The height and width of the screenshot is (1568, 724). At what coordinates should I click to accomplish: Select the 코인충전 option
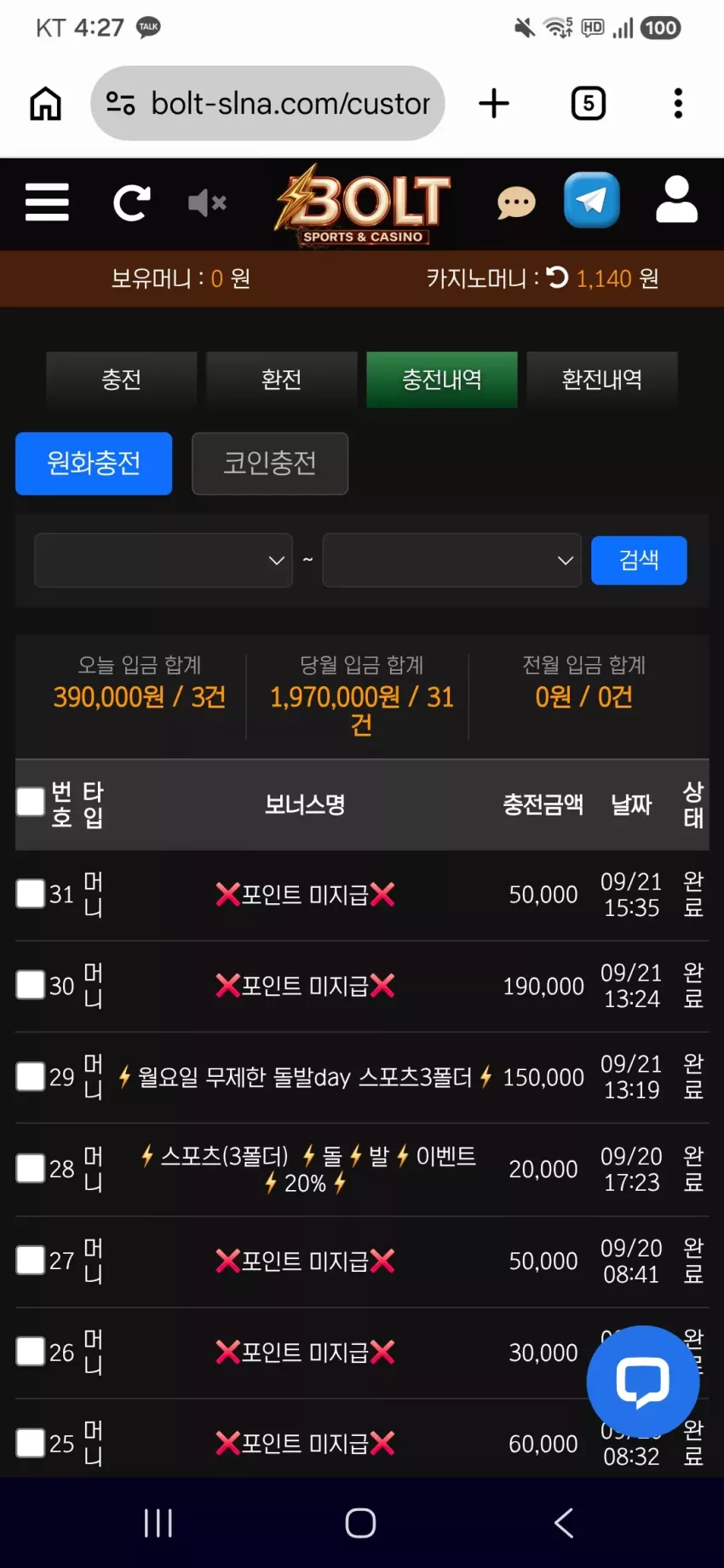point(270,463)
